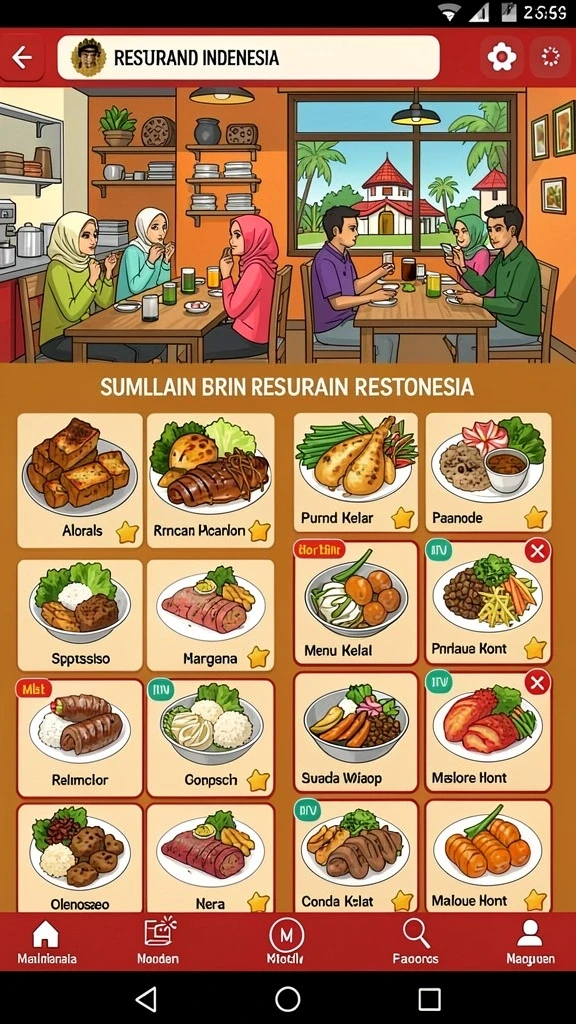Viewport: 576px width, 1024px height.
Task: Star the Margena dish
Action: [259, 657]
